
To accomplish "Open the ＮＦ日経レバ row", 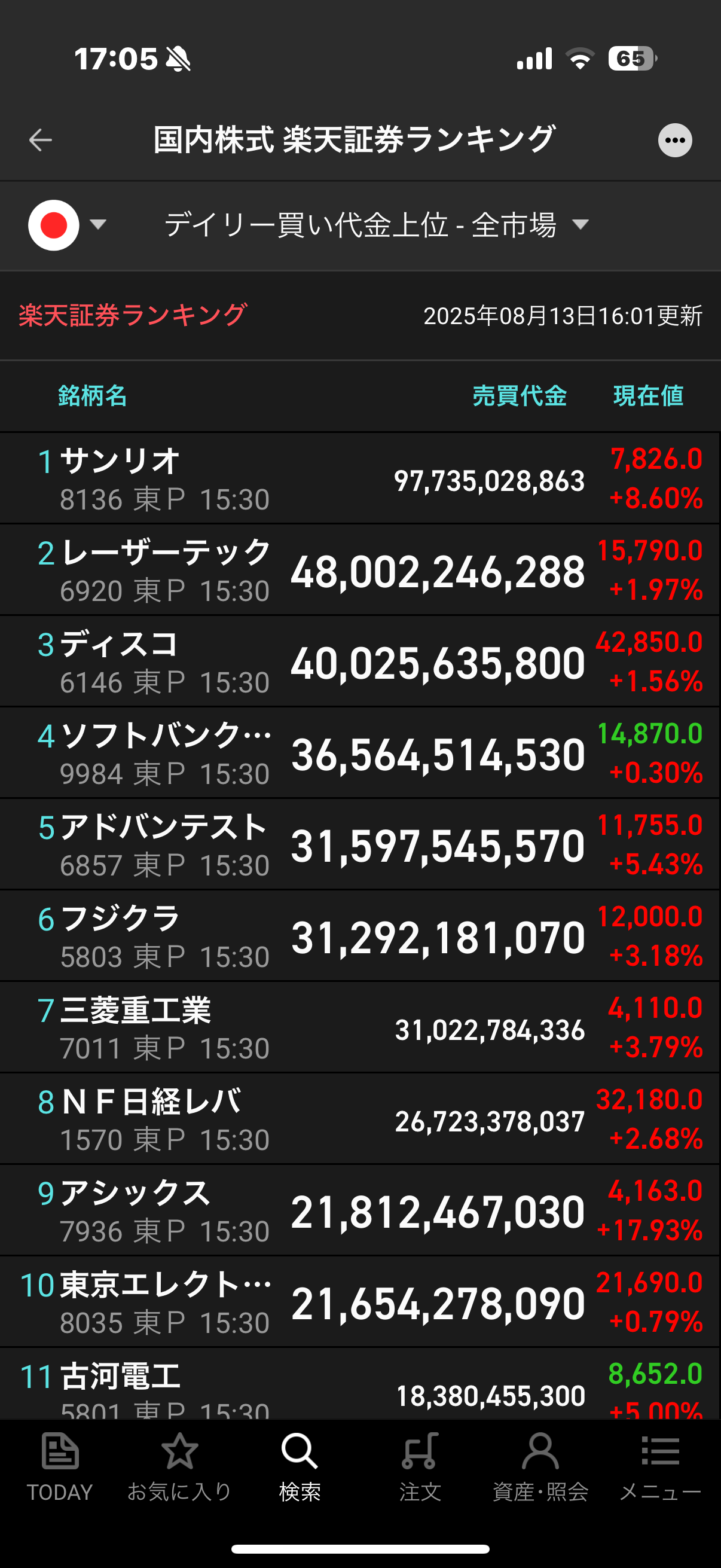I will [x=360, y=1119].
